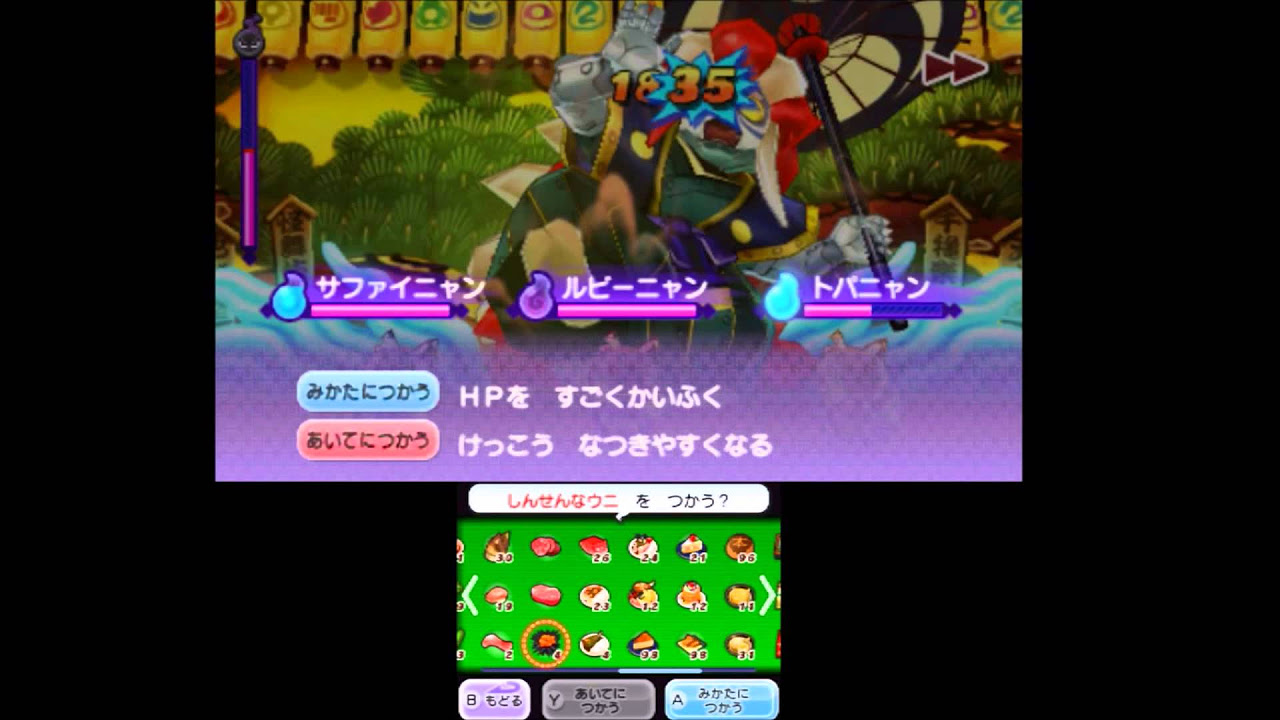Pick the onigiri rice ball next to the sea urchin

coord(595,645)
